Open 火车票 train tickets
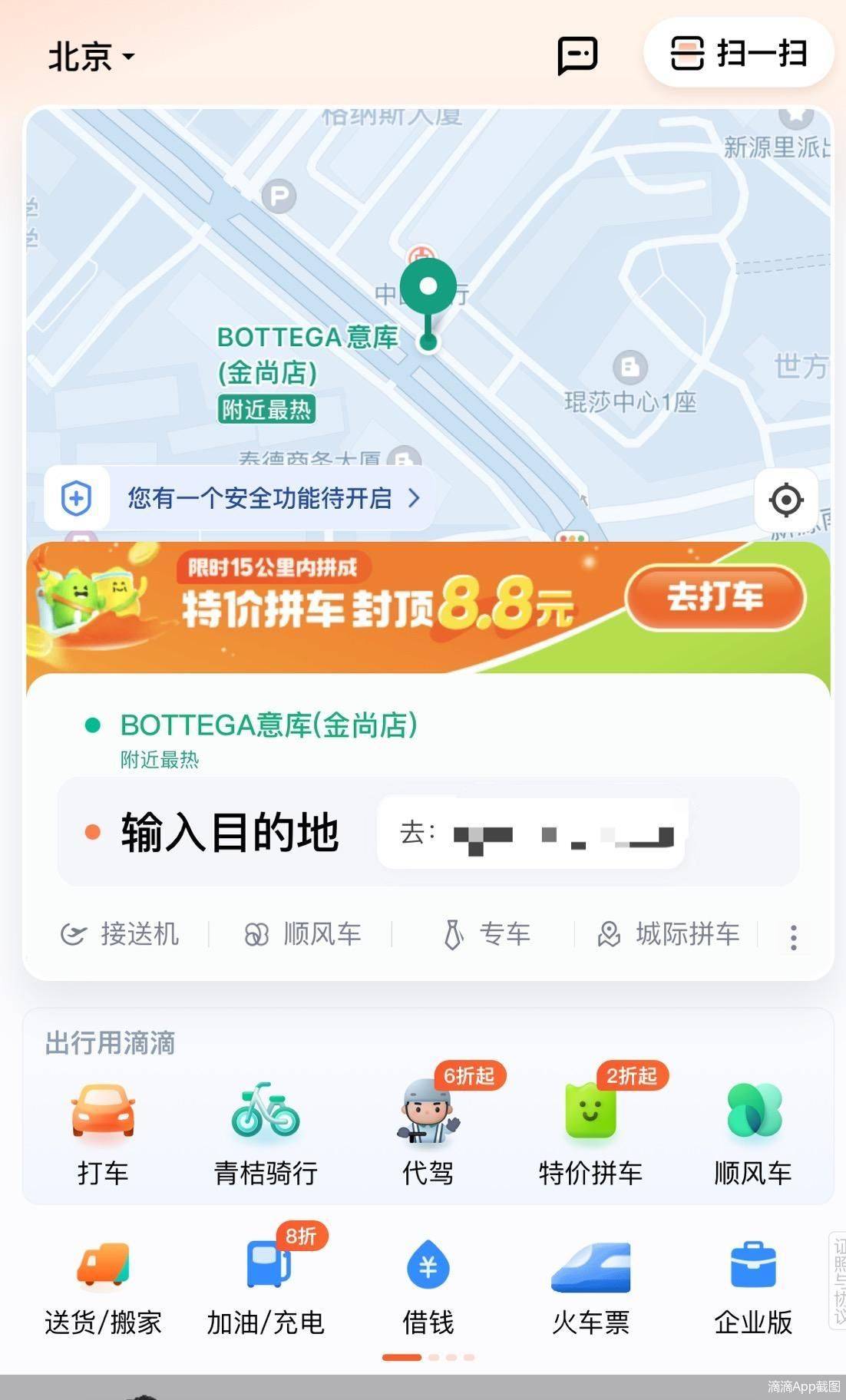 click(x=590, y=1283)
